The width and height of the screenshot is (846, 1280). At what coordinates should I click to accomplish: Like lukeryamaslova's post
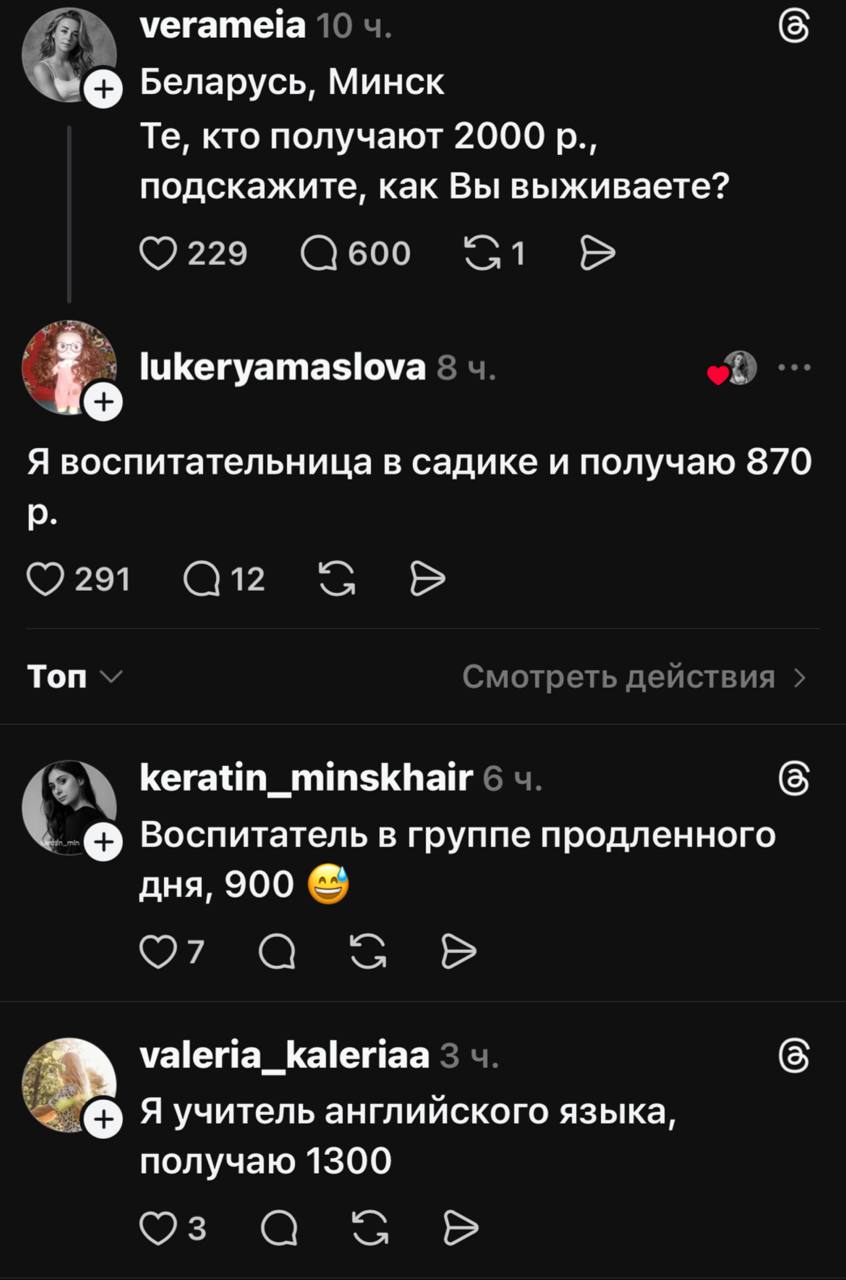45,578
